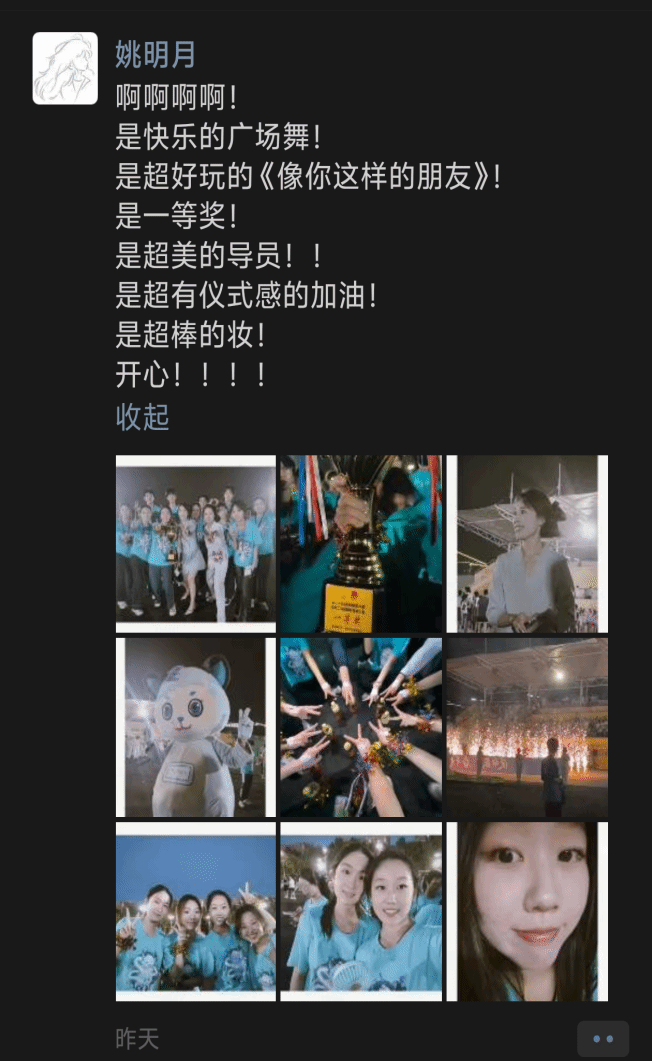
Task: View the four-person peace sign photo
Action: click(x=196, y=911)
